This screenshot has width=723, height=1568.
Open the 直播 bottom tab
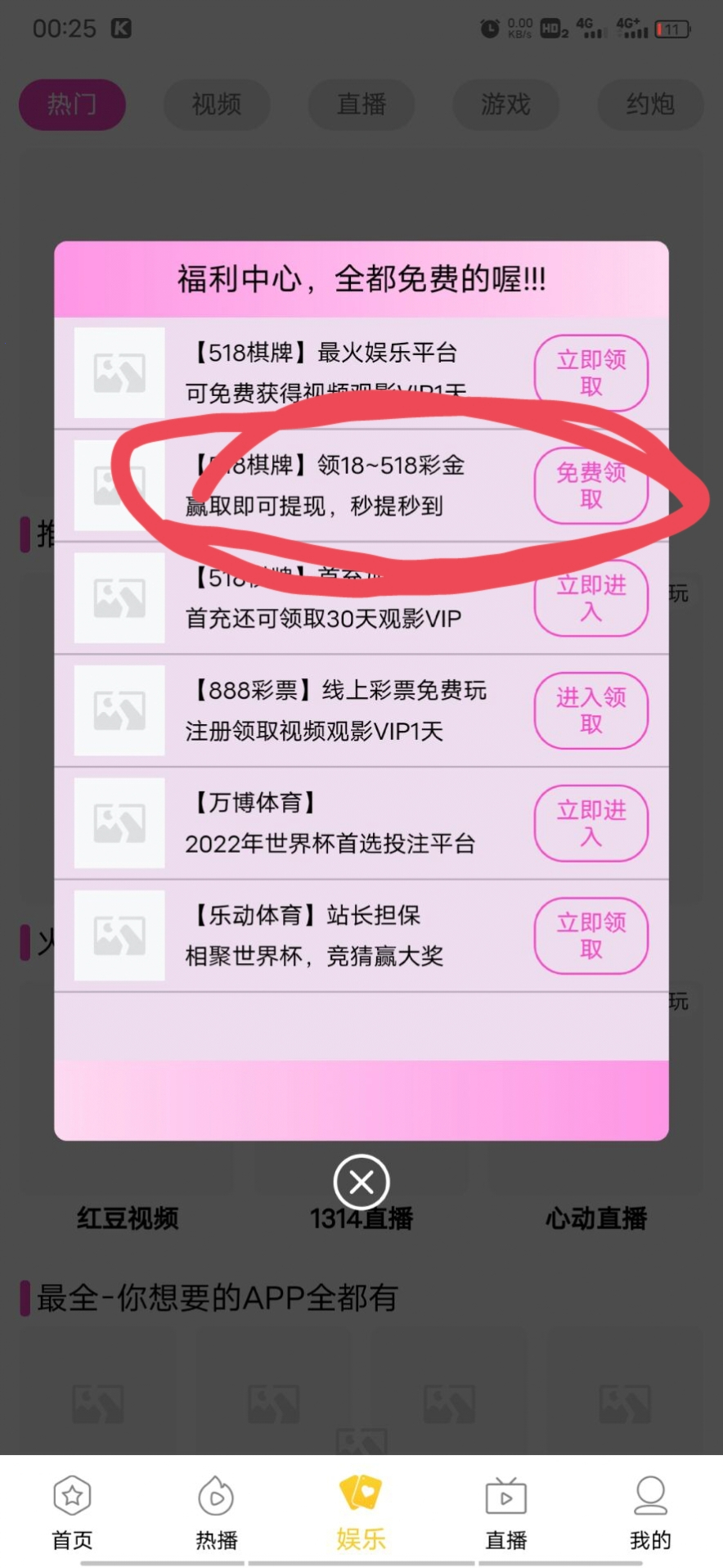coord(505,1512)
